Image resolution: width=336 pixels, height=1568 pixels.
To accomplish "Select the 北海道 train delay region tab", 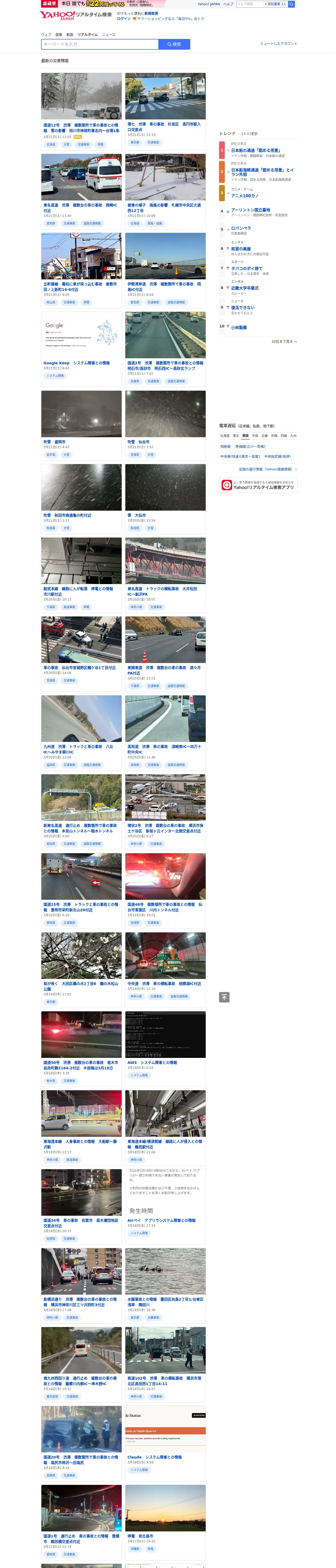I will [x=225, y=436].
